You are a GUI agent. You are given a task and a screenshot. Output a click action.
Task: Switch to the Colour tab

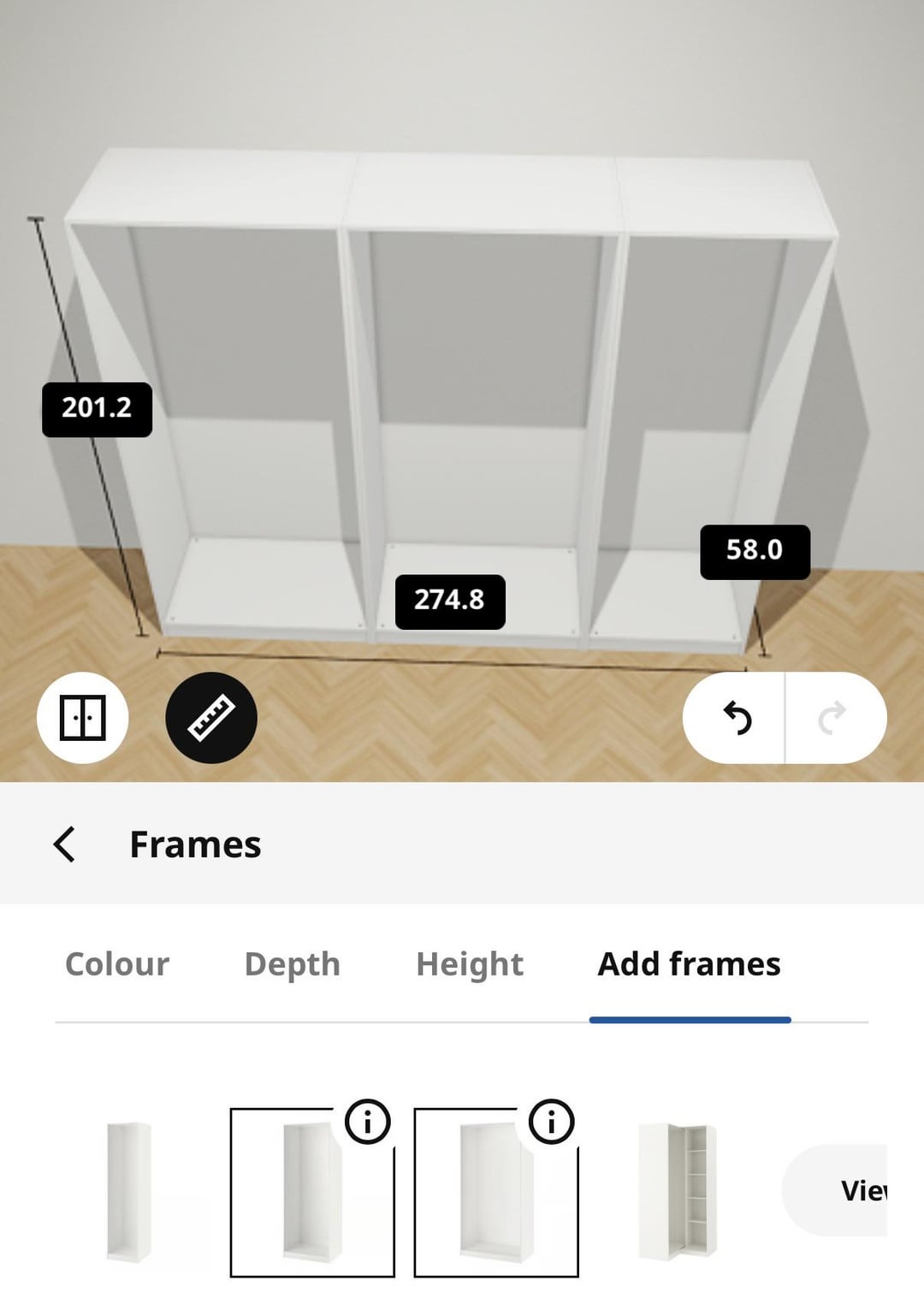[x=117, y=964]
